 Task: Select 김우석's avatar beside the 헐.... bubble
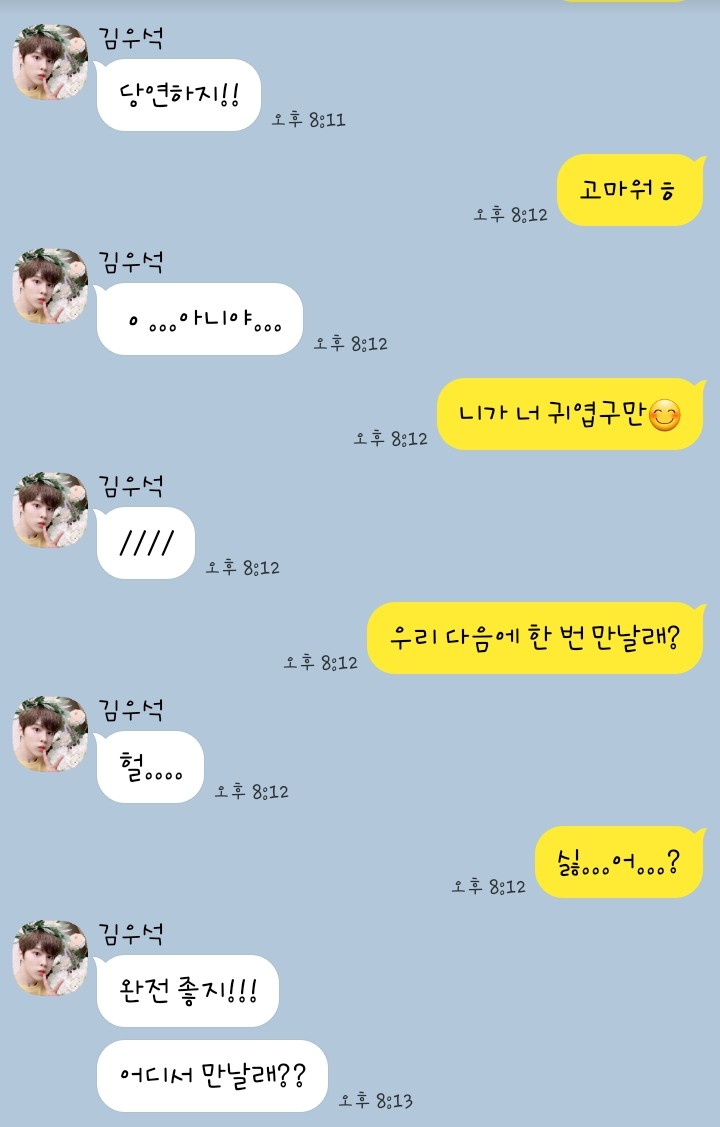tap(50, 734)
